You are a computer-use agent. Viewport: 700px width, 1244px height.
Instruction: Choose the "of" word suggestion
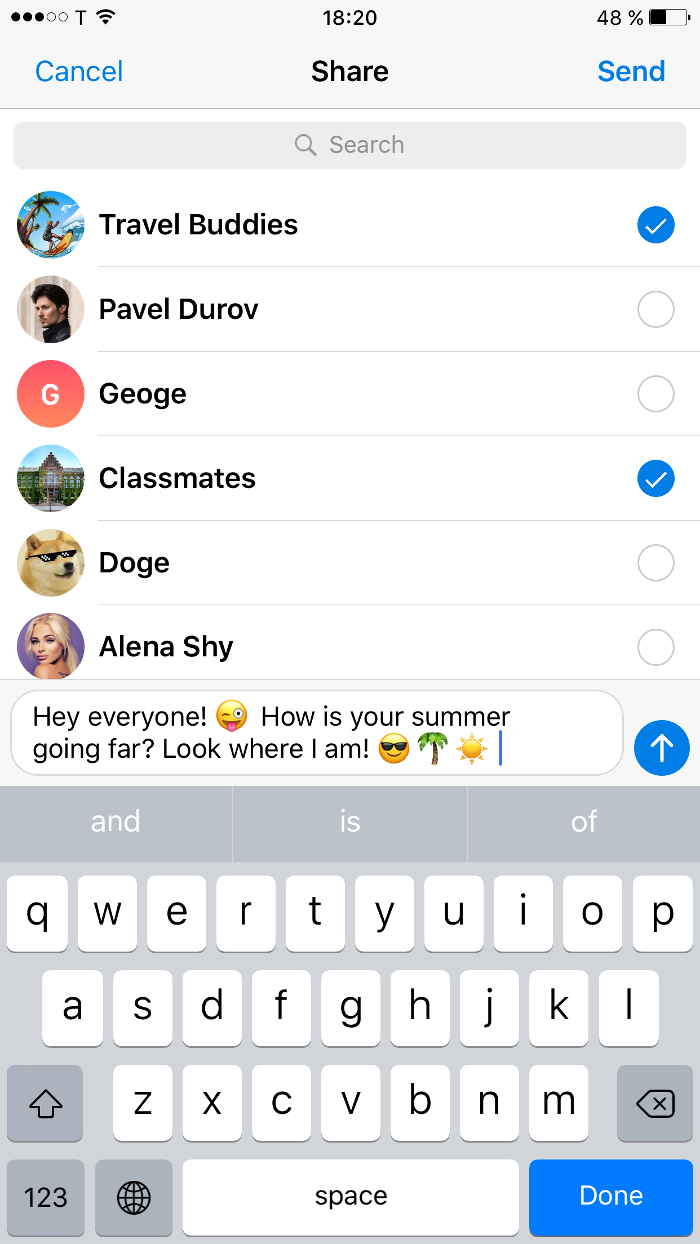pyautogui.click(x=584, y=822)
